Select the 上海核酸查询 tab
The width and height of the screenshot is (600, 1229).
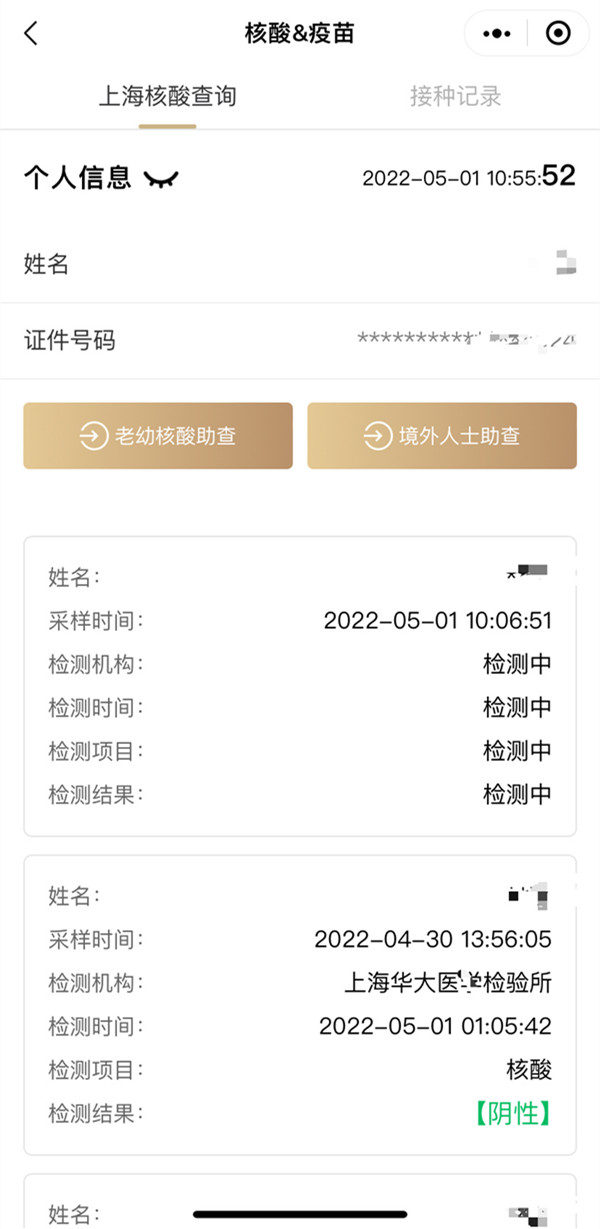(x=167, y=97)
